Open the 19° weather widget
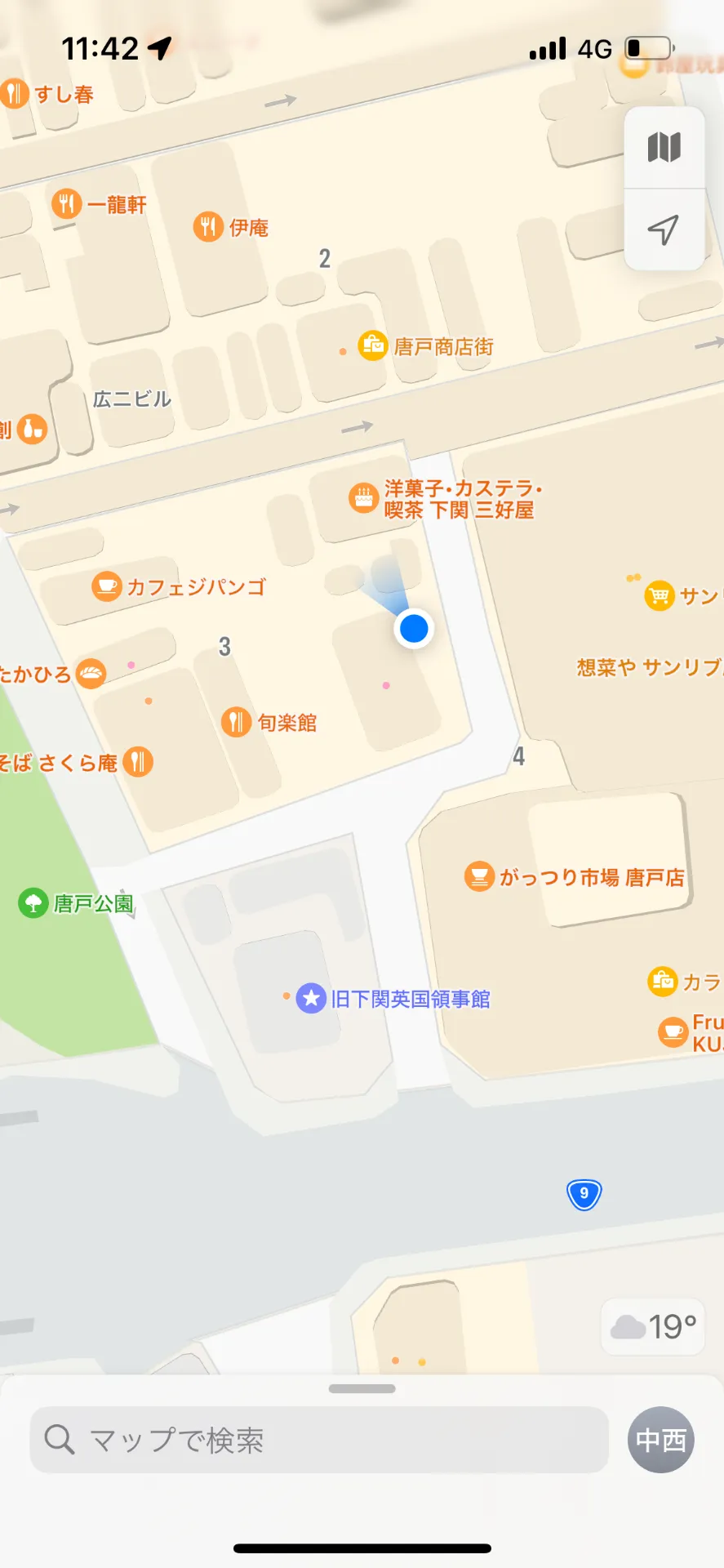The image size is (724, 1568). [654, 1327]
